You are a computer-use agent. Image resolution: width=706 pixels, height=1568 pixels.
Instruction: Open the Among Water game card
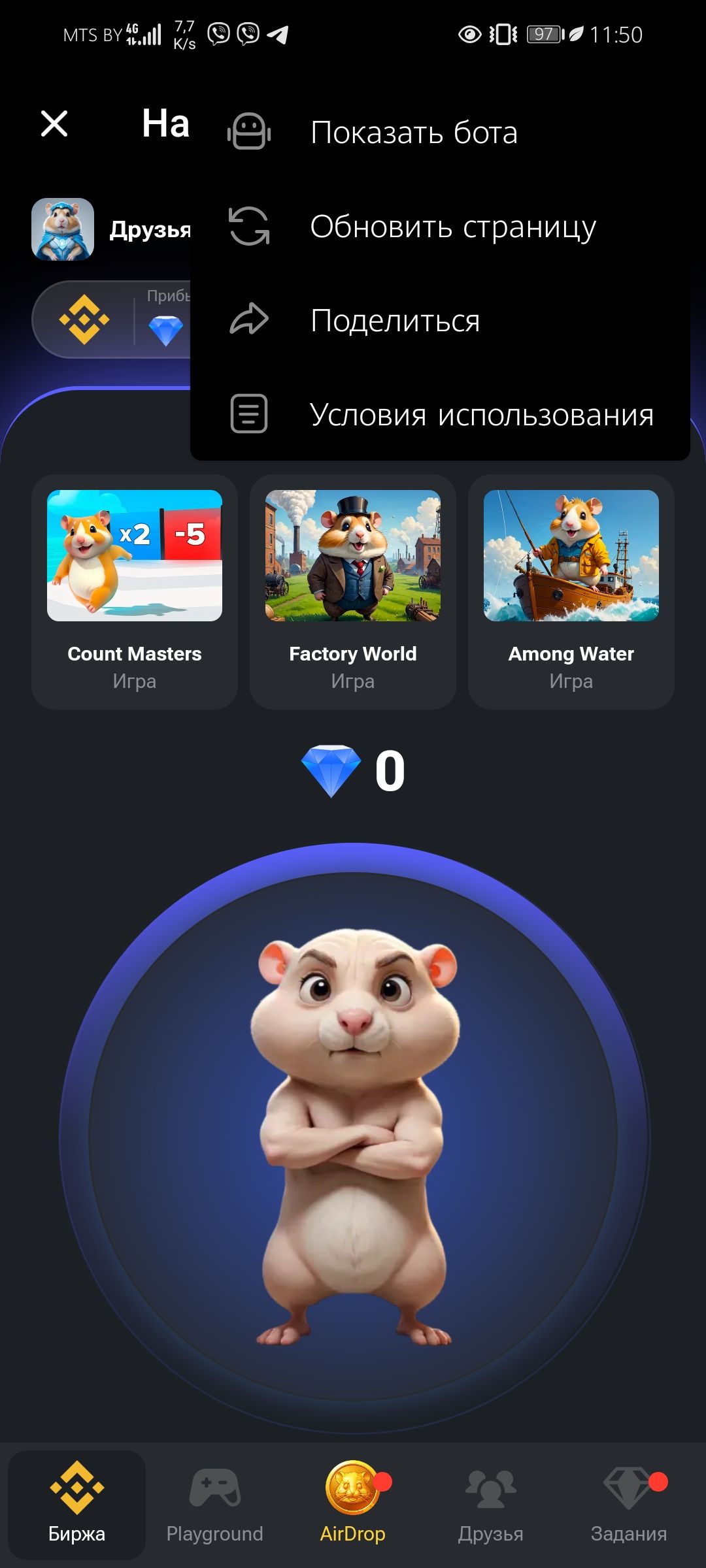[571, 592]
